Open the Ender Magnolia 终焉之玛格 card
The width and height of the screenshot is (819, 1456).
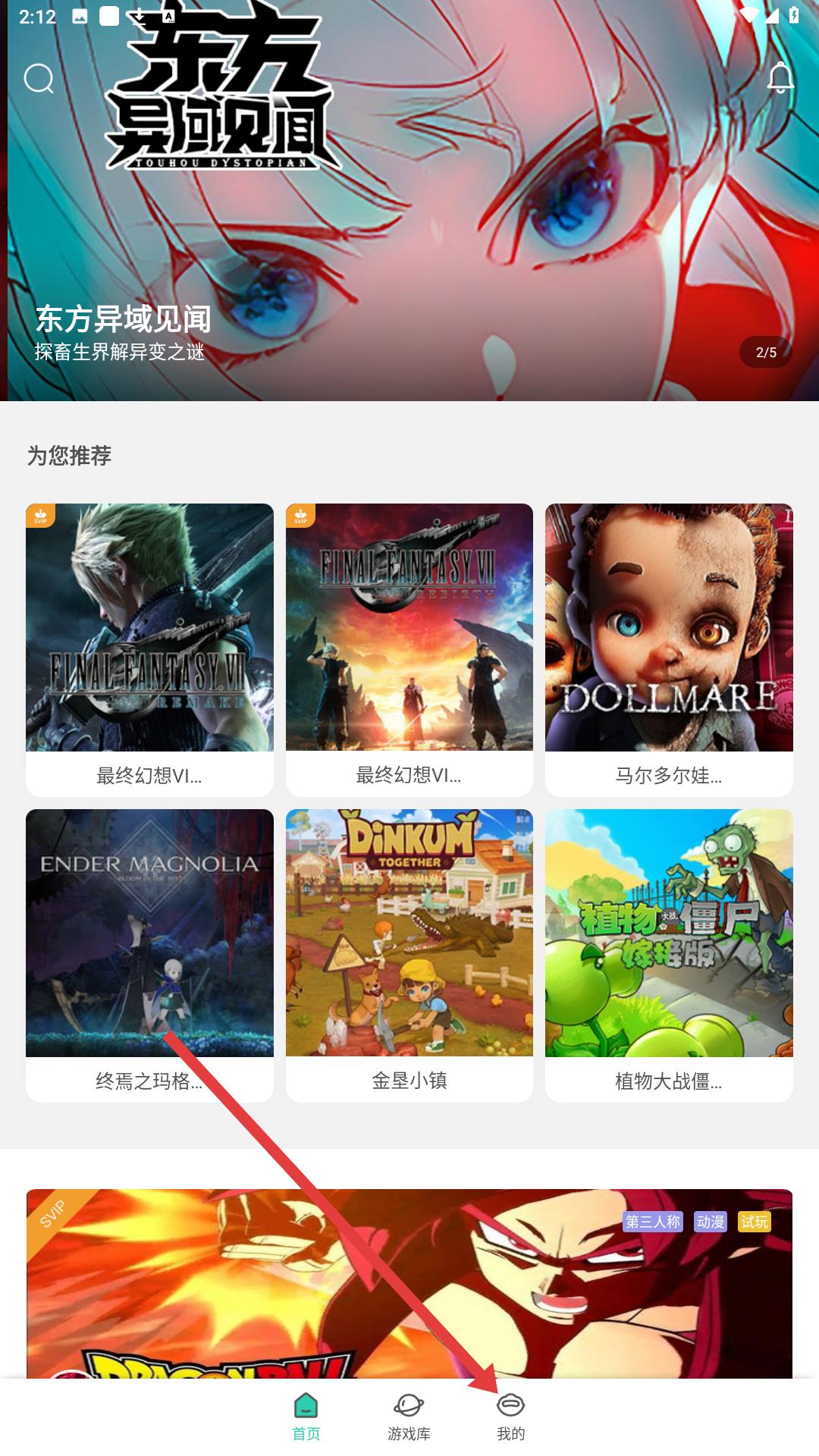pyautogui.click(x=149, y=954)
